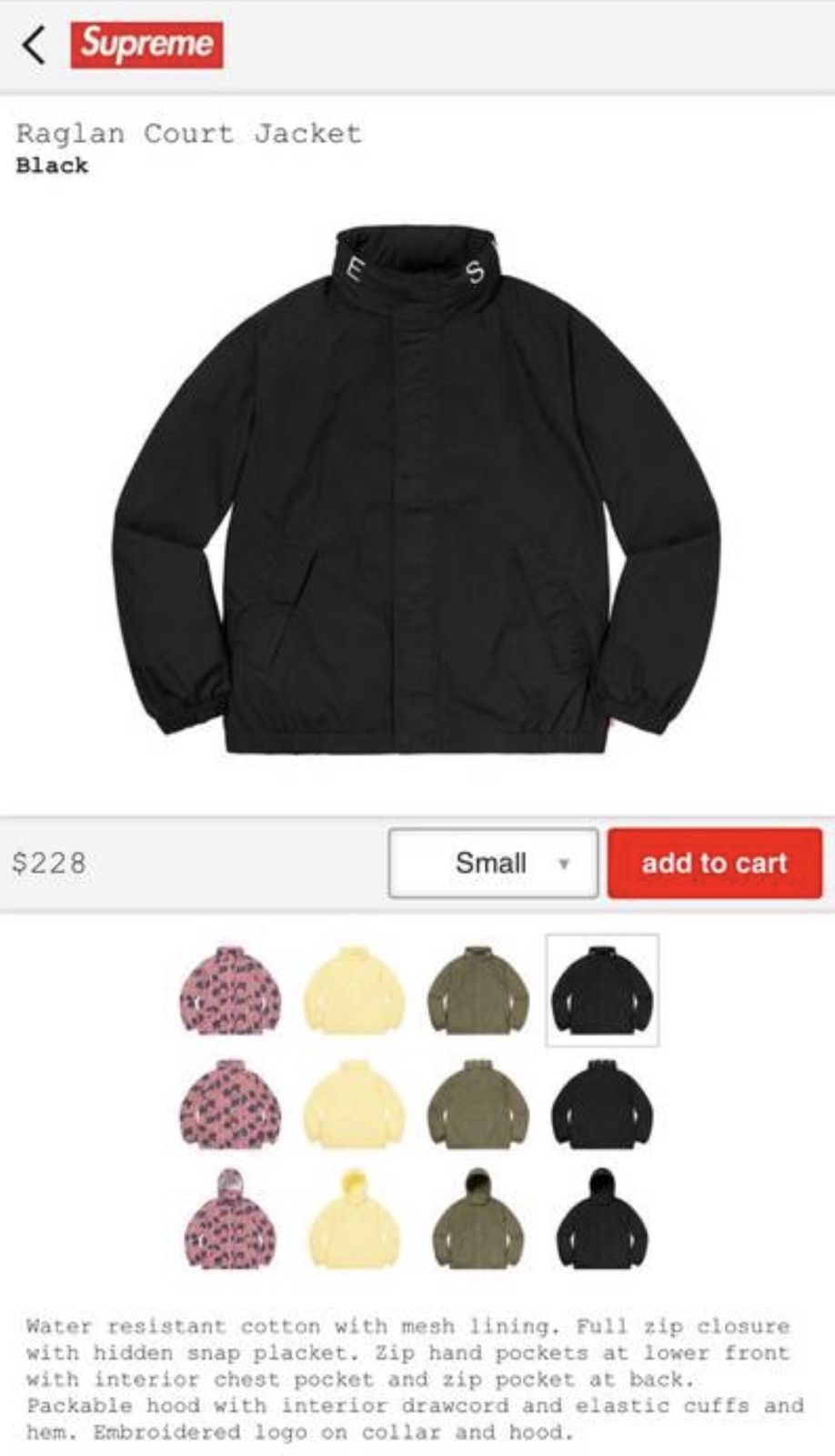This screenshot has height=1456, width=835.
Task: View pink leopard jacket front thumbnail
Action: pos(230,991)
